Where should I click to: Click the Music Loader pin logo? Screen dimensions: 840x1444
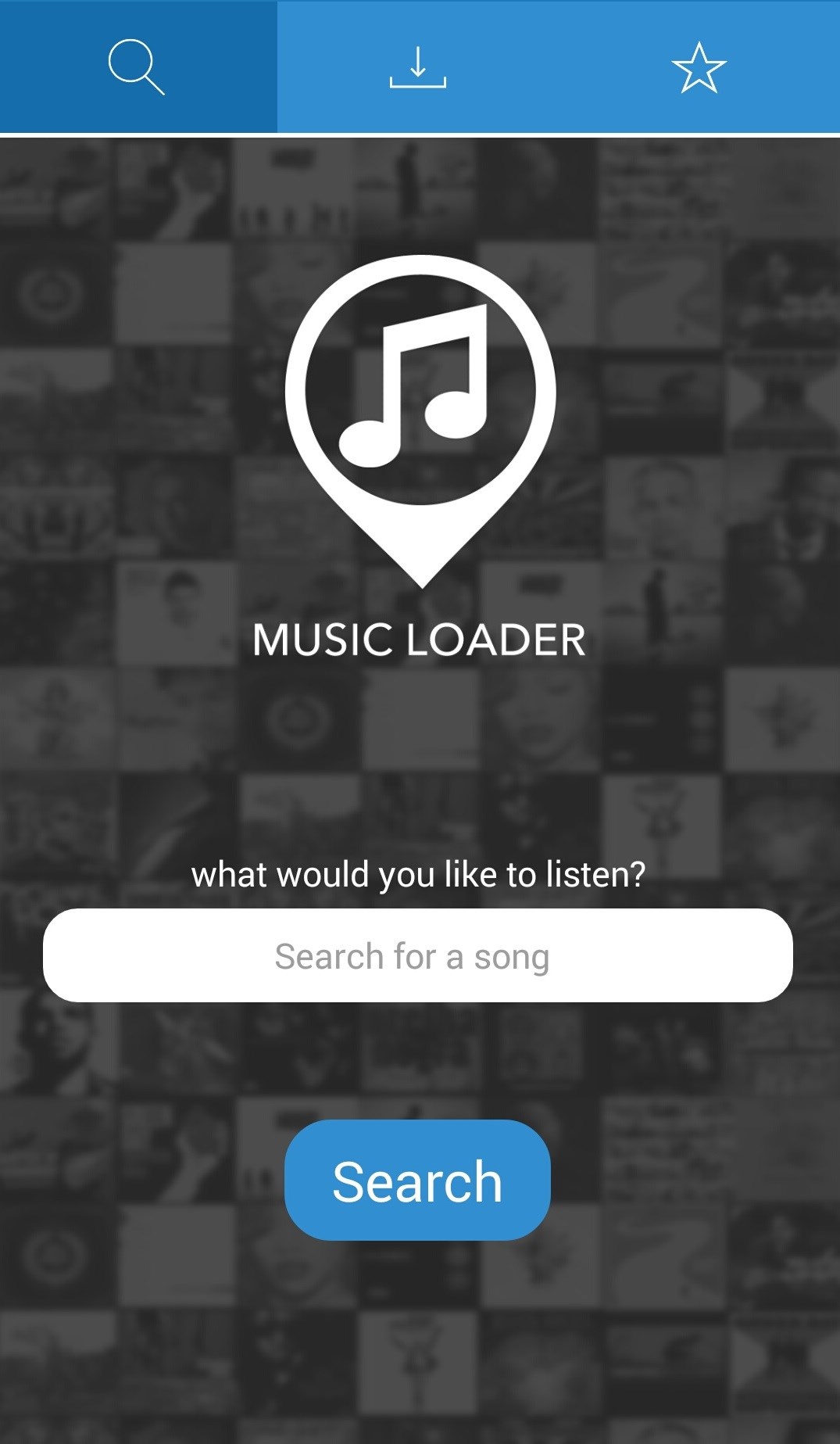coord(420,414)
